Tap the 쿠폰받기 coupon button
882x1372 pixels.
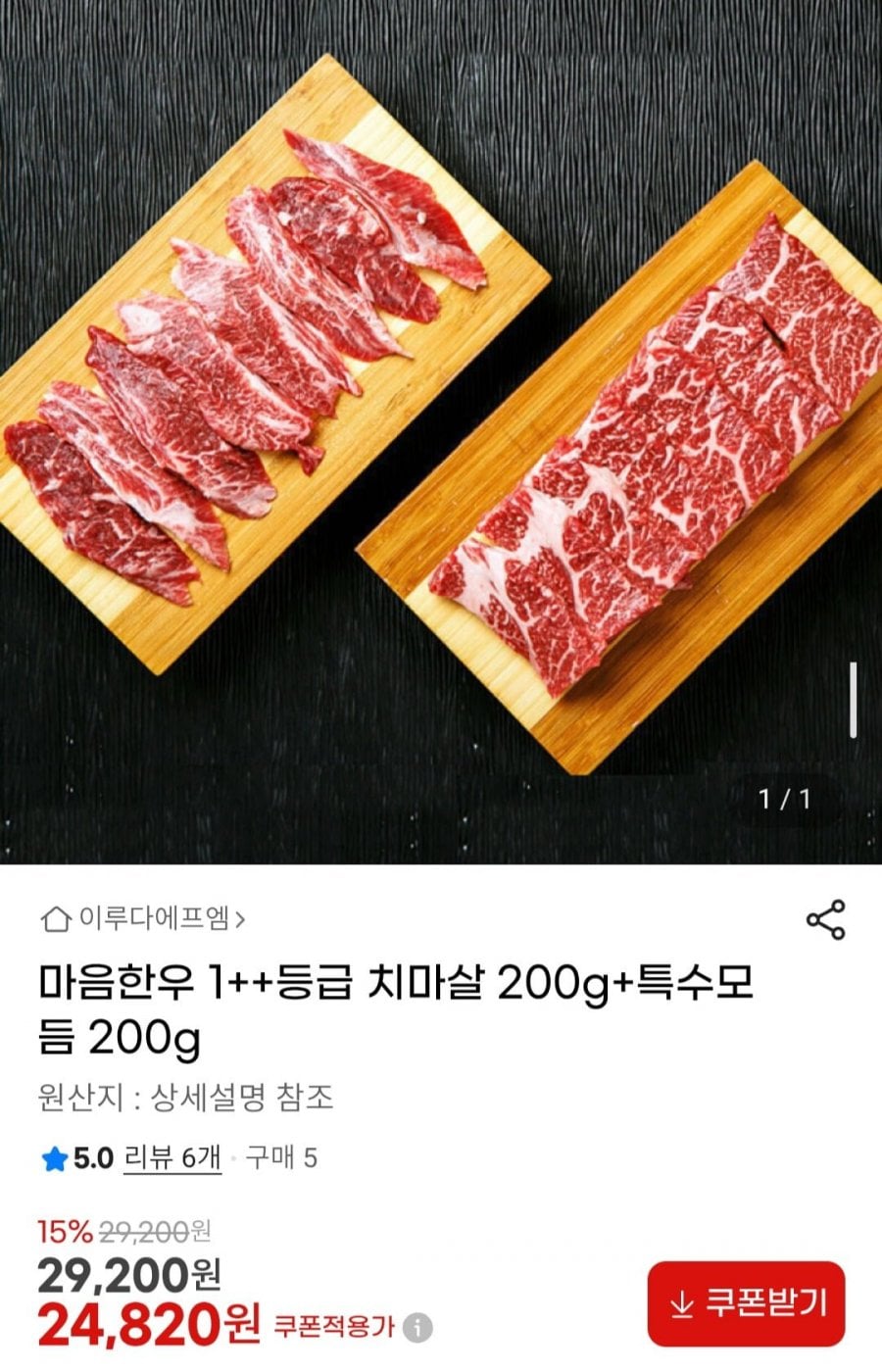coord(746,1303)
